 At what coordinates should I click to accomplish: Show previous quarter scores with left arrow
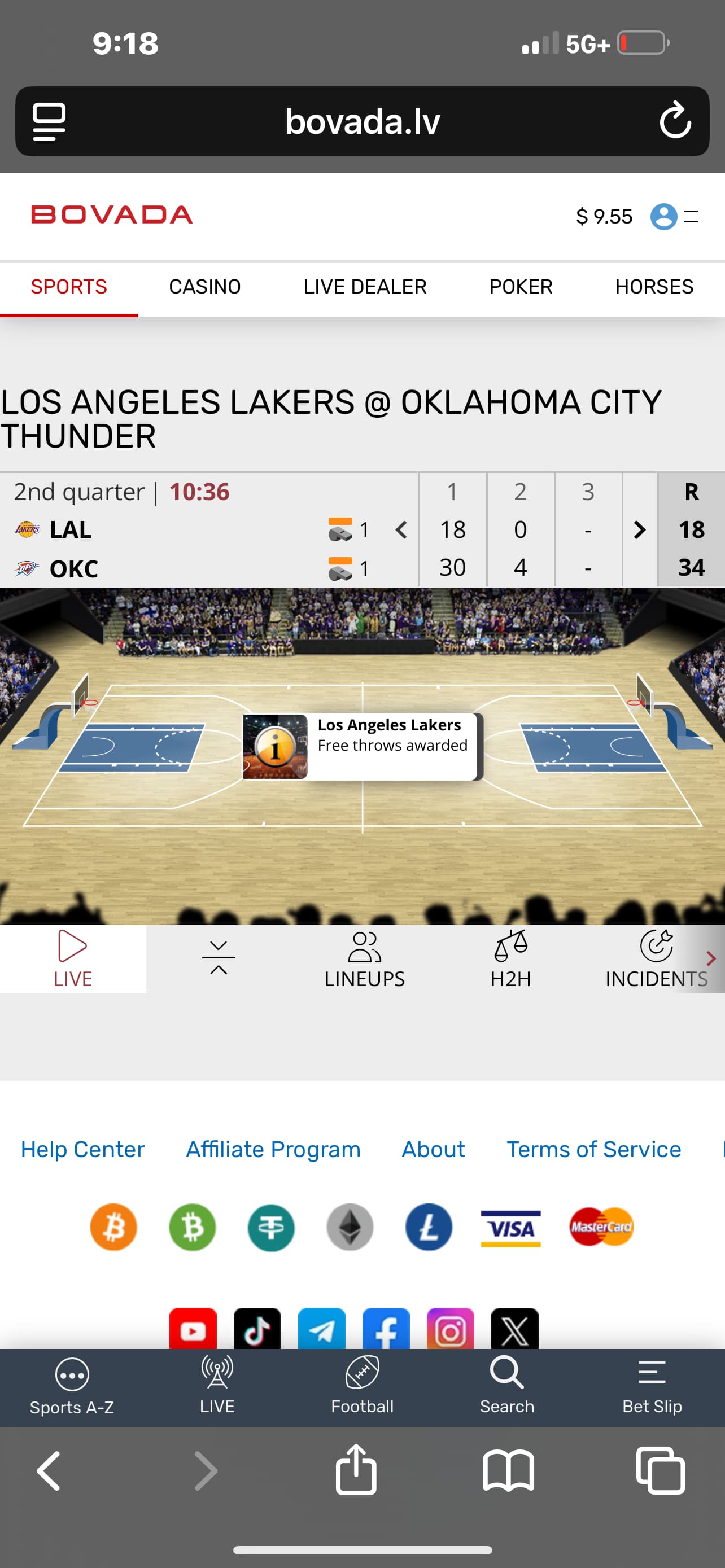(x=401, y=529)
